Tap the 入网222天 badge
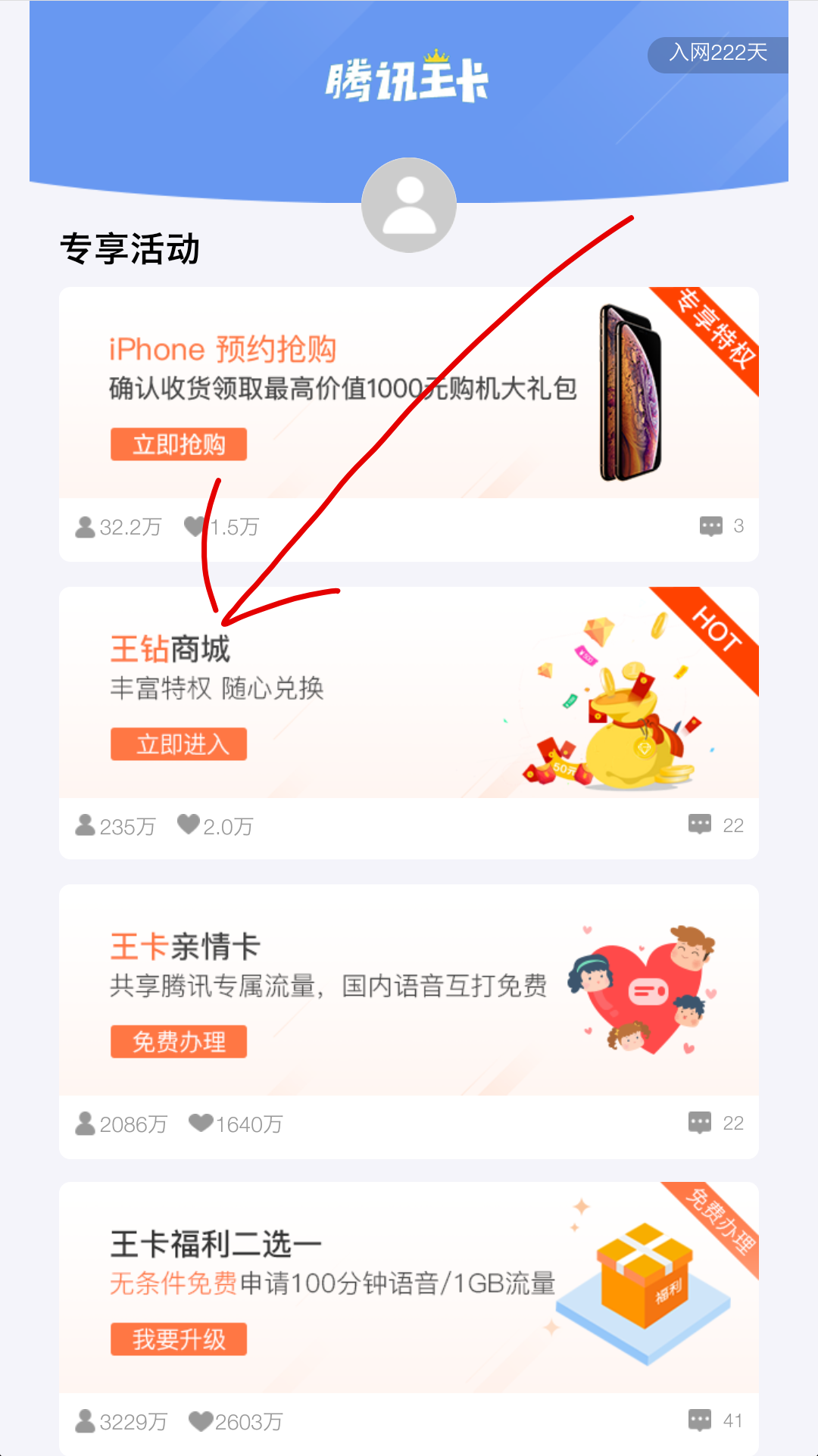 point(717,53)
